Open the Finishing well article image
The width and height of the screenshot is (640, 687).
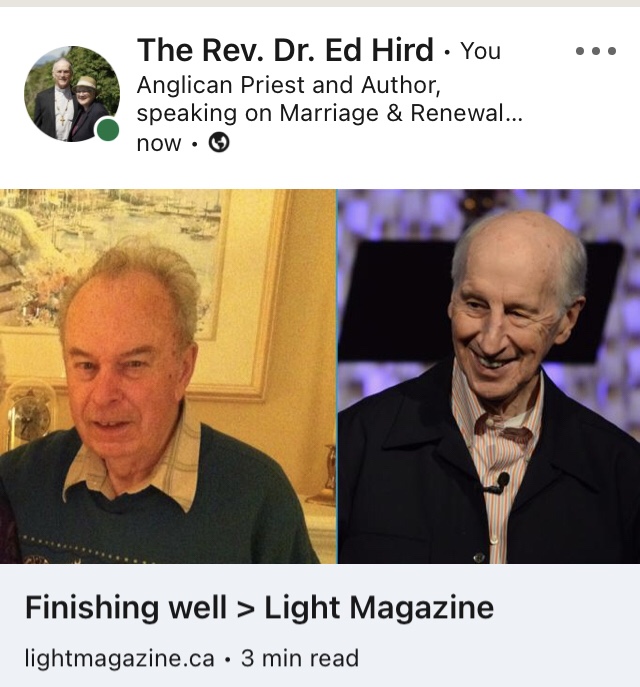pyautogui.click(x=320, y=376)
